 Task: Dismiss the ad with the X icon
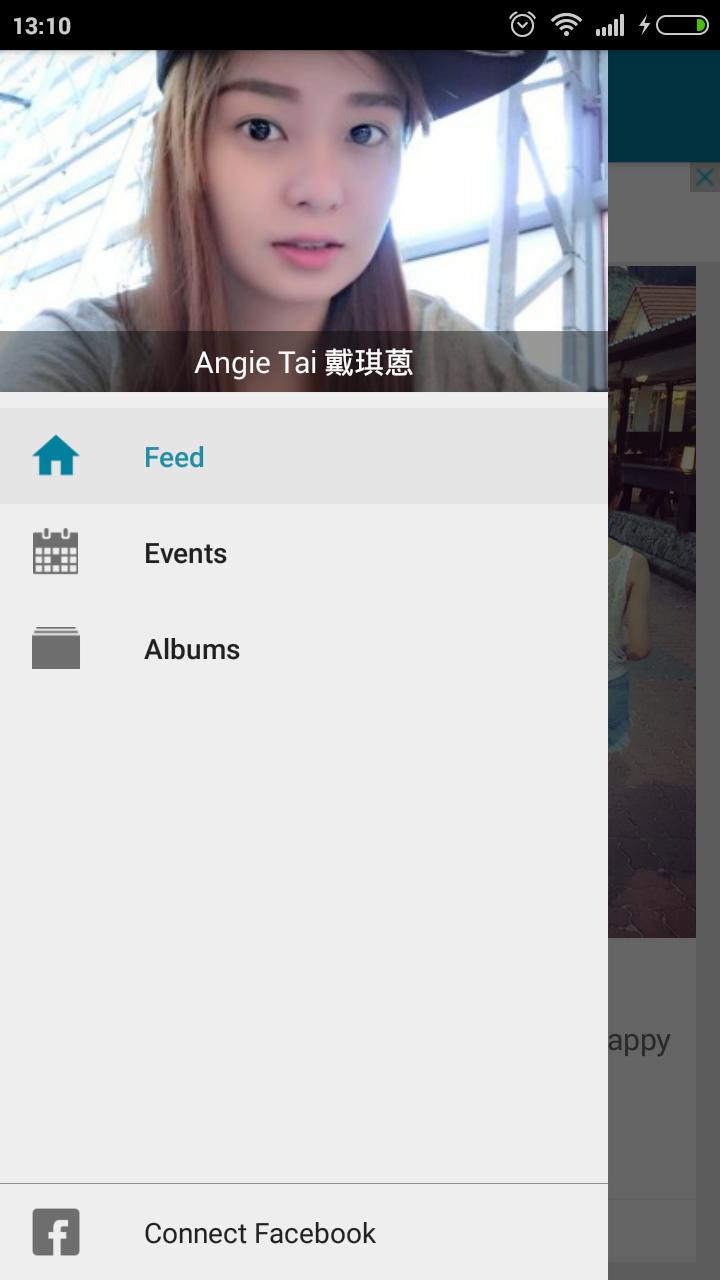coord(704,178)
